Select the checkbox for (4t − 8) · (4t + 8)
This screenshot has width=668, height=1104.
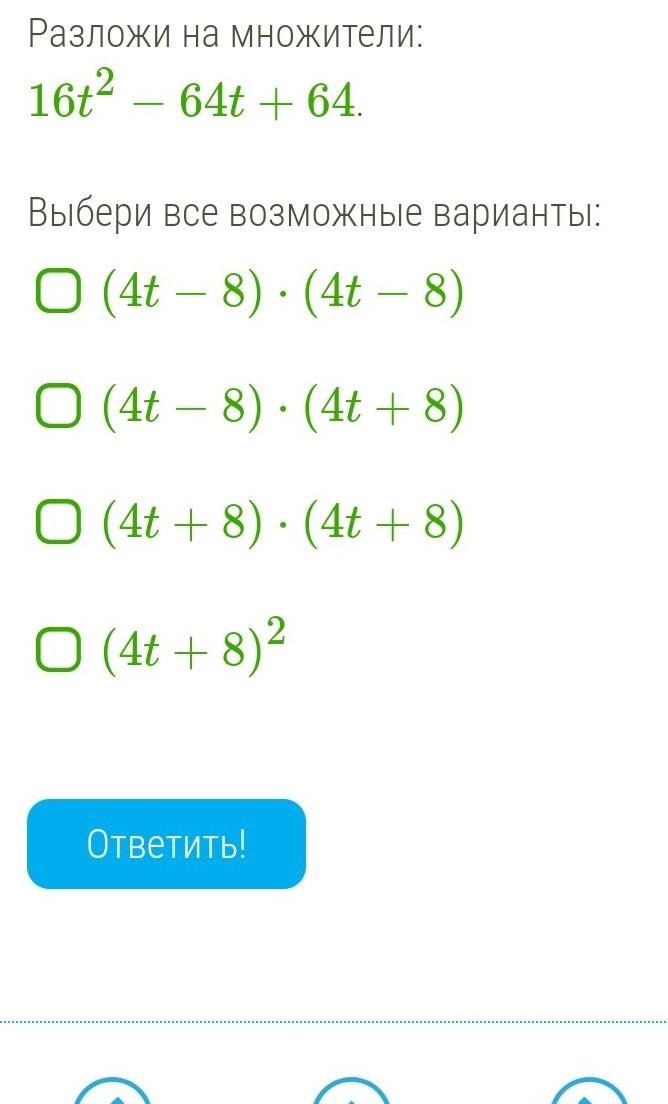pyautogui.click(x=58, y=408)
